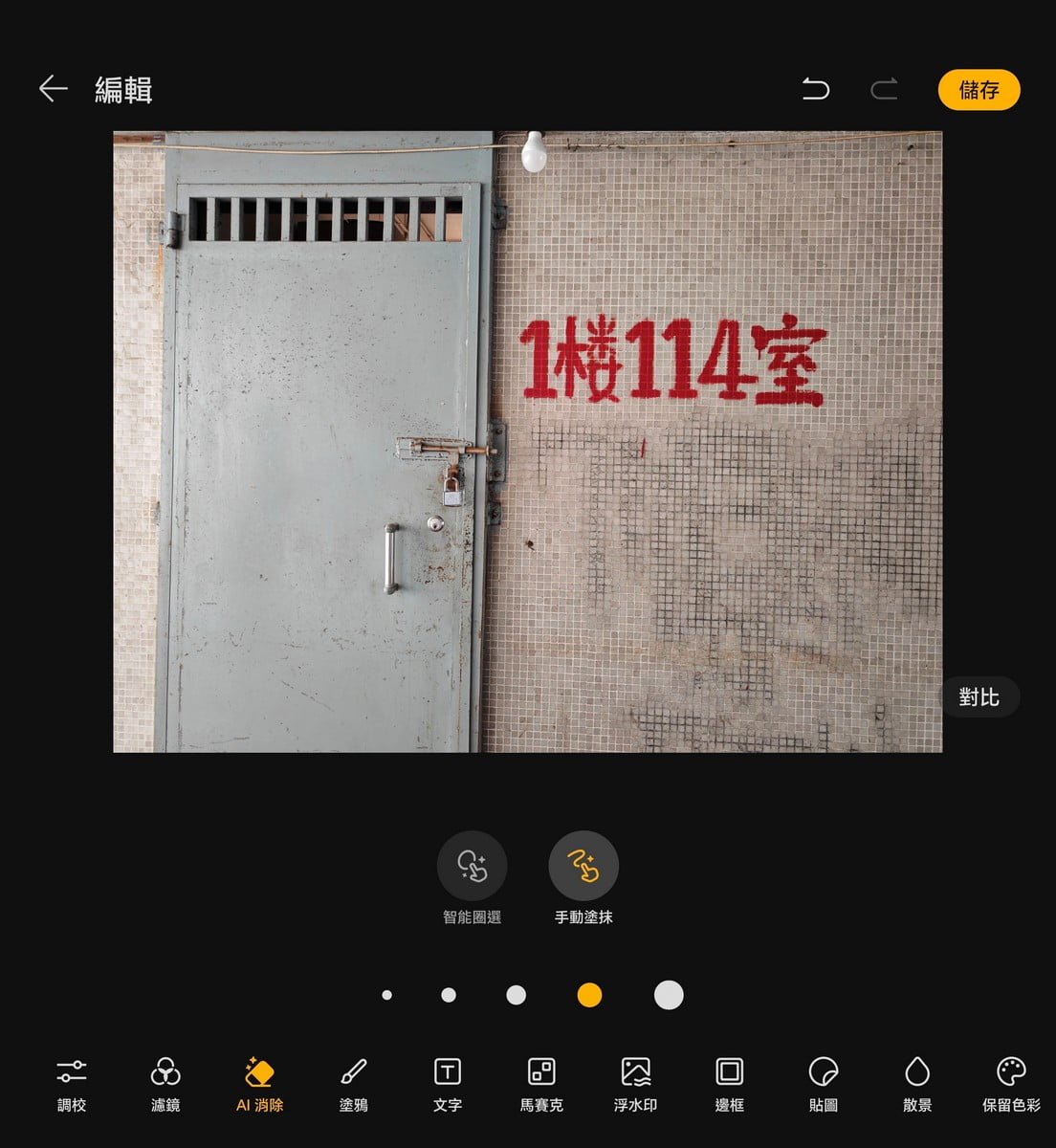Open the 邊框 frame tool
This screenshot has width=1056, height=1148.
click(x=729, y=1084)
